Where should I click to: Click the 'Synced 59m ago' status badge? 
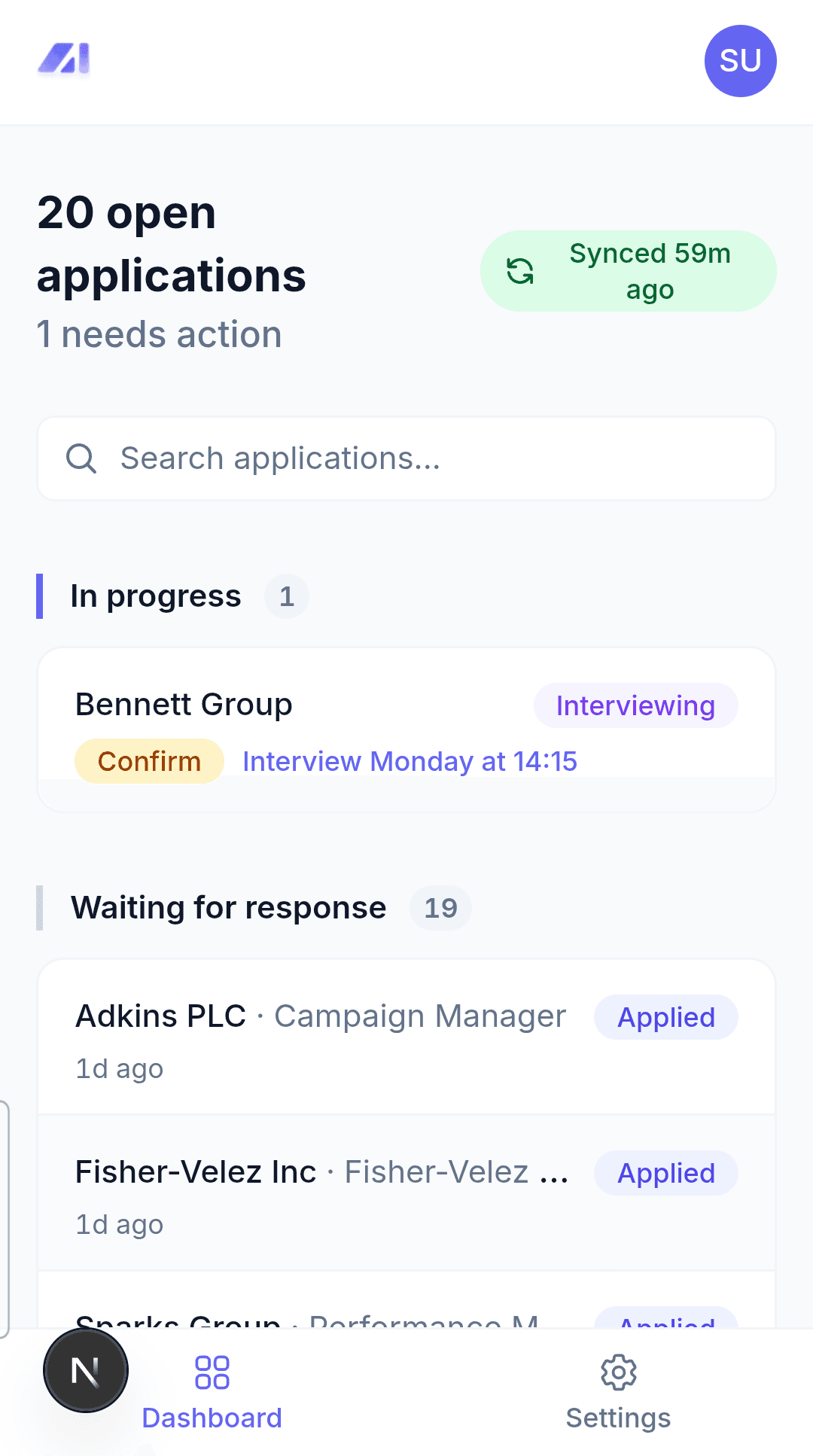(628, 270)
